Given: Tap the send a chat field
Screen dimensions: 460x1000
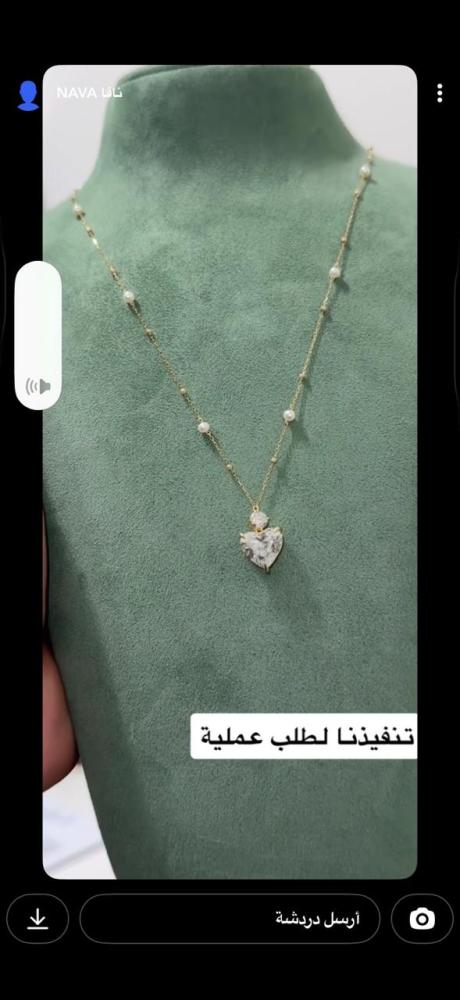Looking at the screenshot, I should tap(230, 918).
